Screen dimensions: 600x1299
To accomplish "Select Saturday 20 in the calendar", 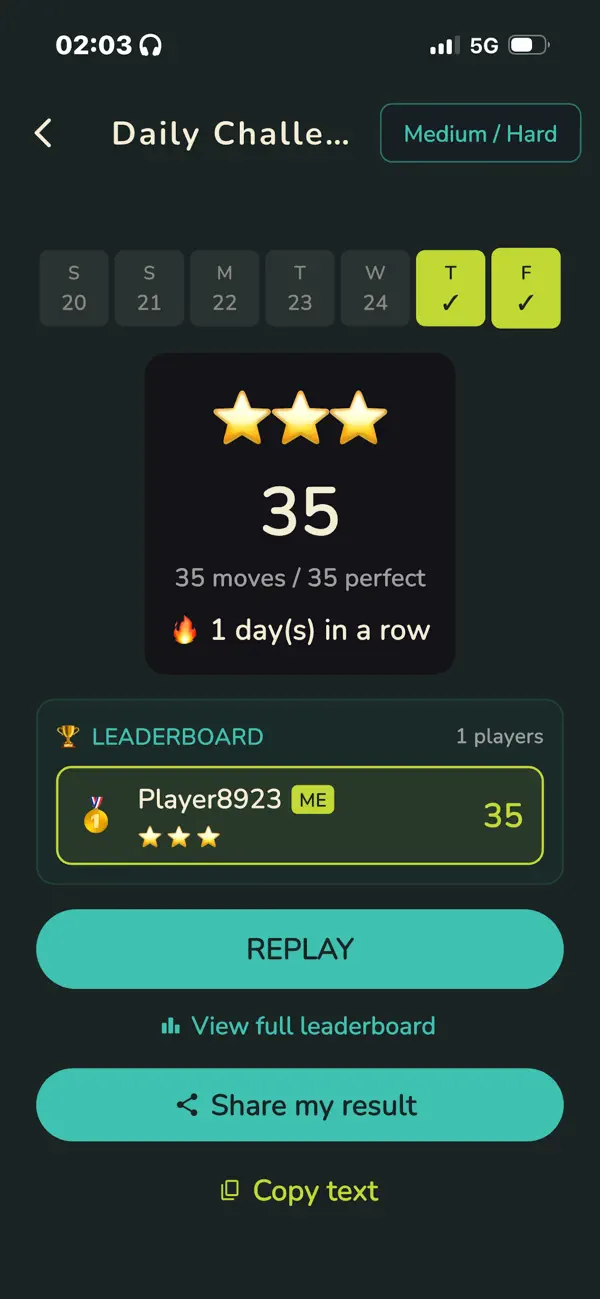I will pos(74,288).
